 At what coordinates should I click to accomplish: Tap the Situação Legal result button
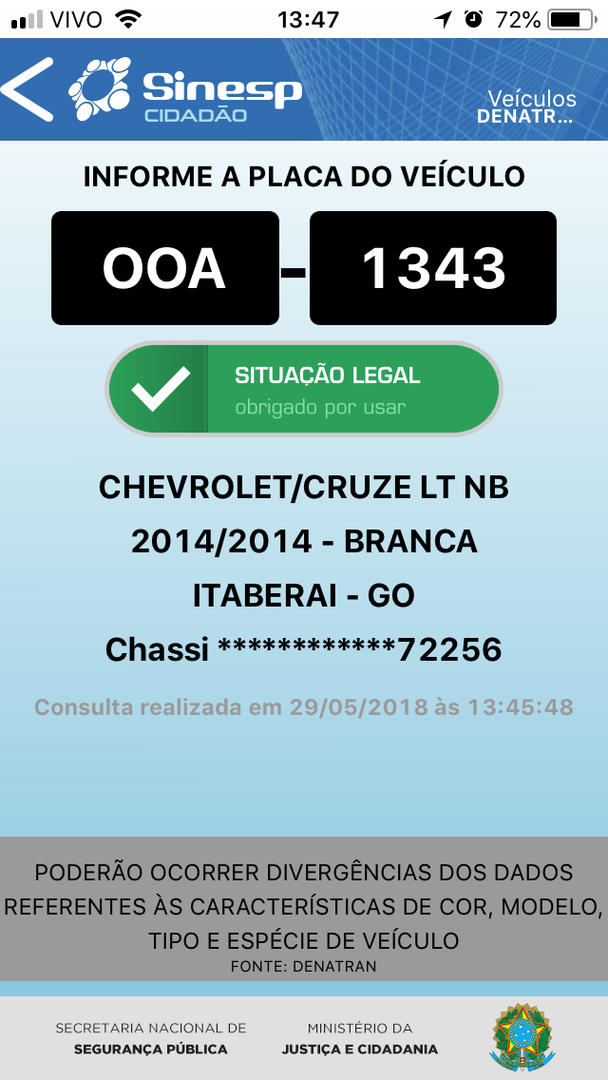pos(303,390)
